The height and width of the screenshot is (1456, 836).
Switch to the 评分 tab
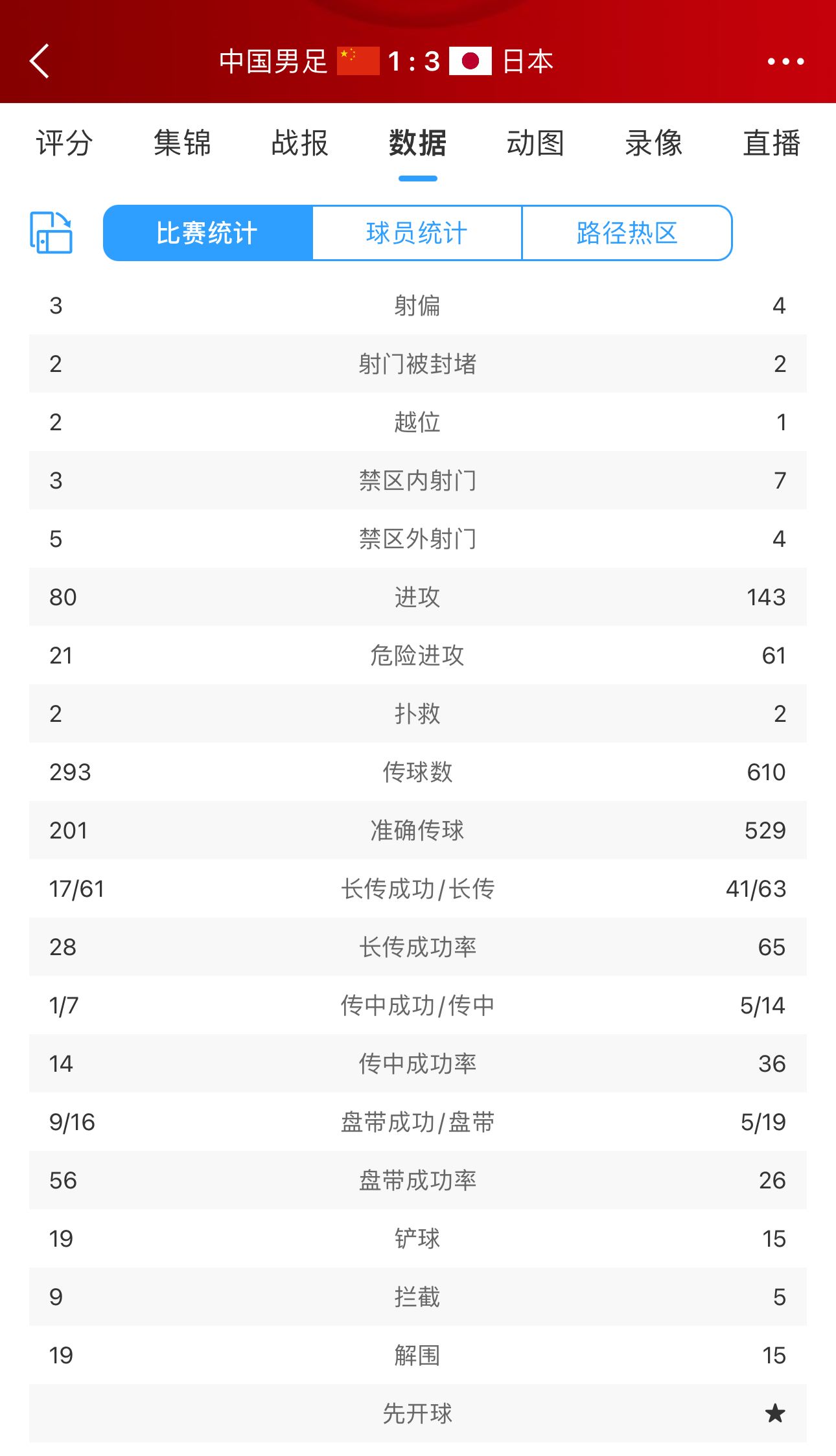[64, 143]
